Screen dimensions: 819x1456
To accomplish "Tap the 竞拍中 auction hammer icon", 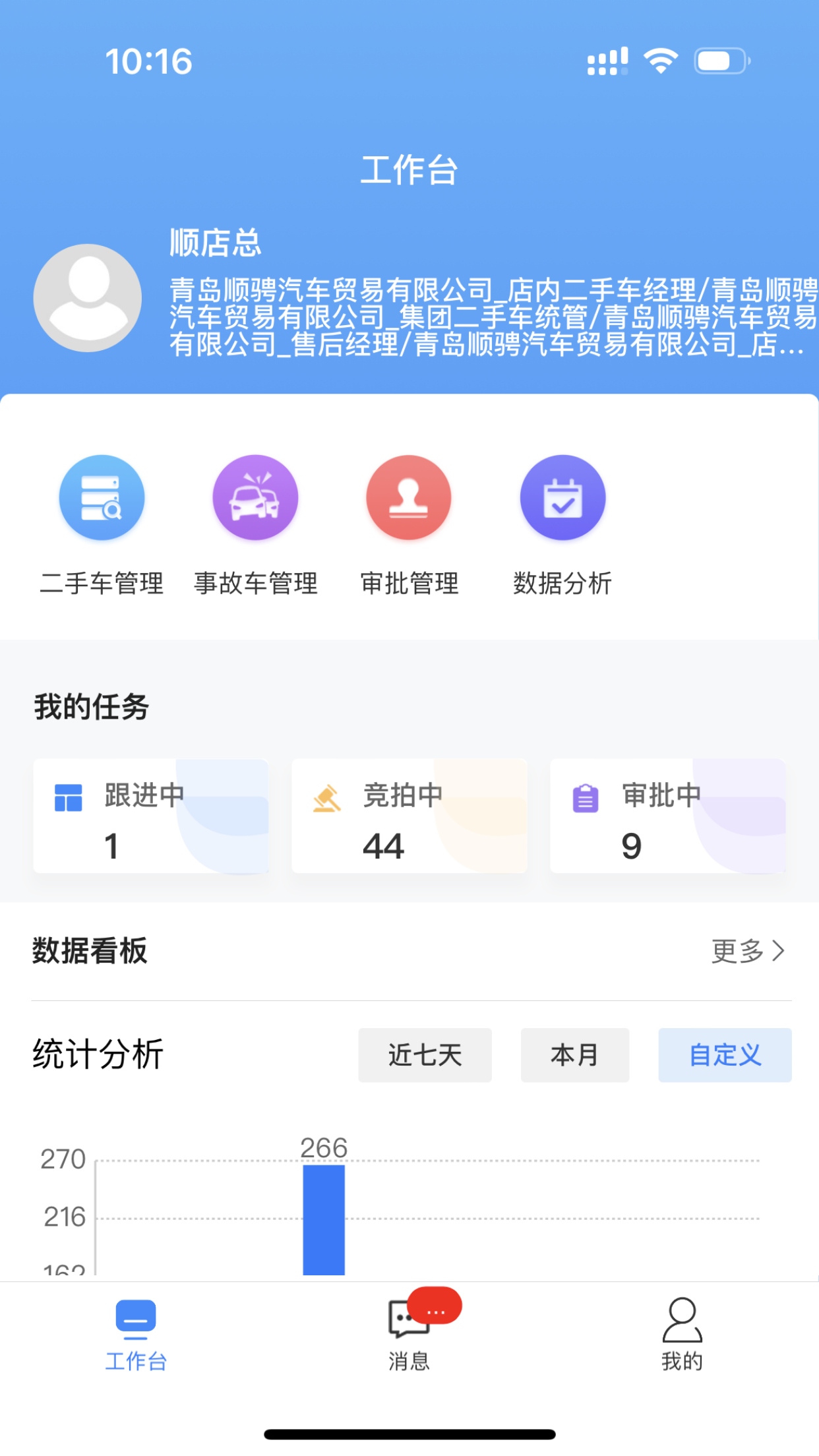I will tap(326, 799).
